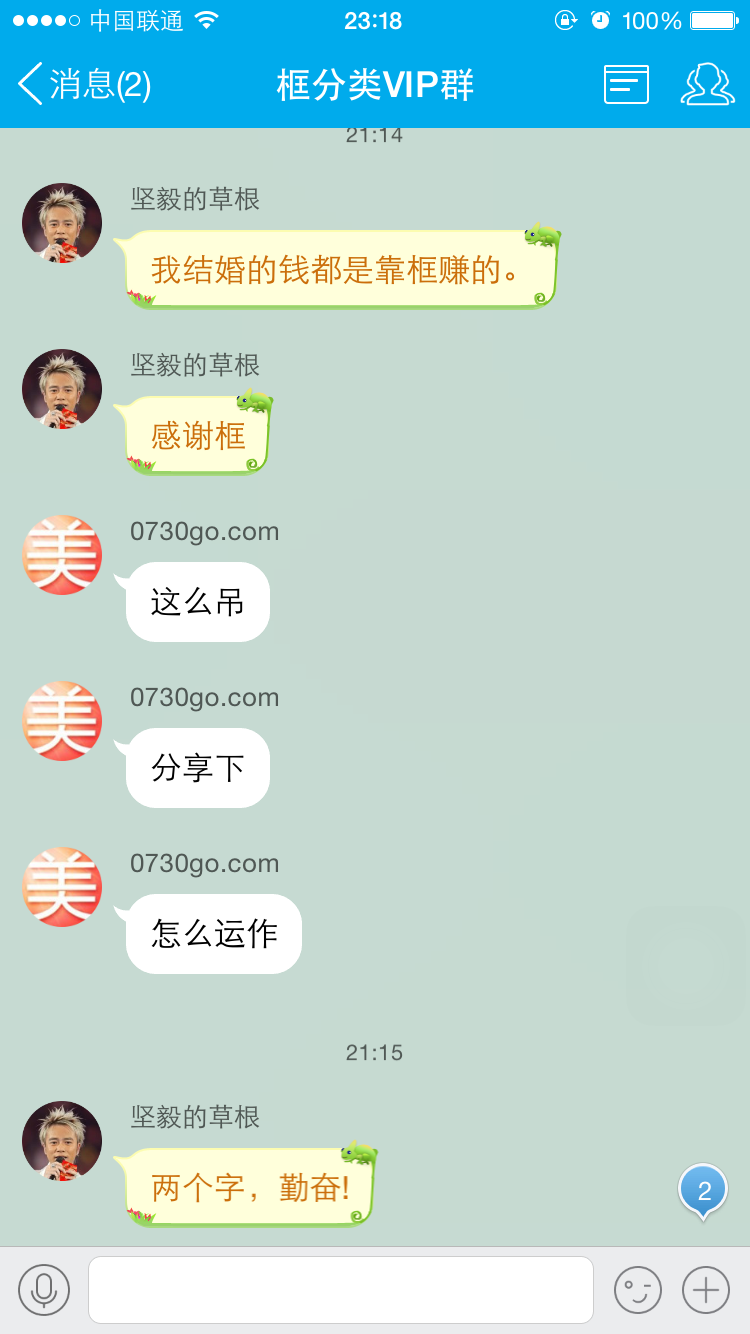Open 0730go.com avatar beside 分享下
The width and height of the screenshot is (750, 1334).
tap(62, 721)
